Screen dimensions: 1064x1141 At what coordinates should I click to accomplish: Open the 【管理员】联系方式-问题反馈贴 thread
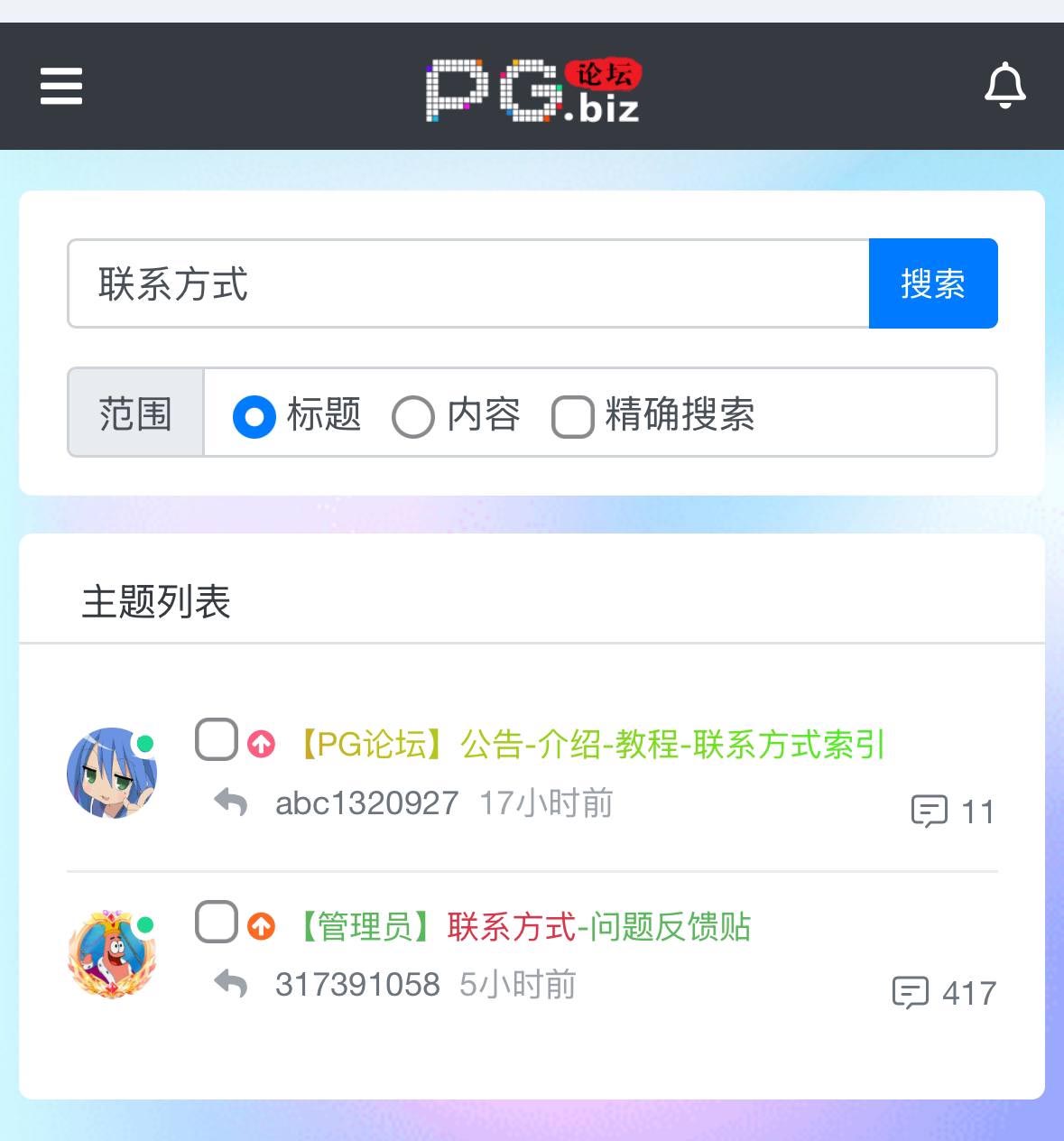(525, 927)
